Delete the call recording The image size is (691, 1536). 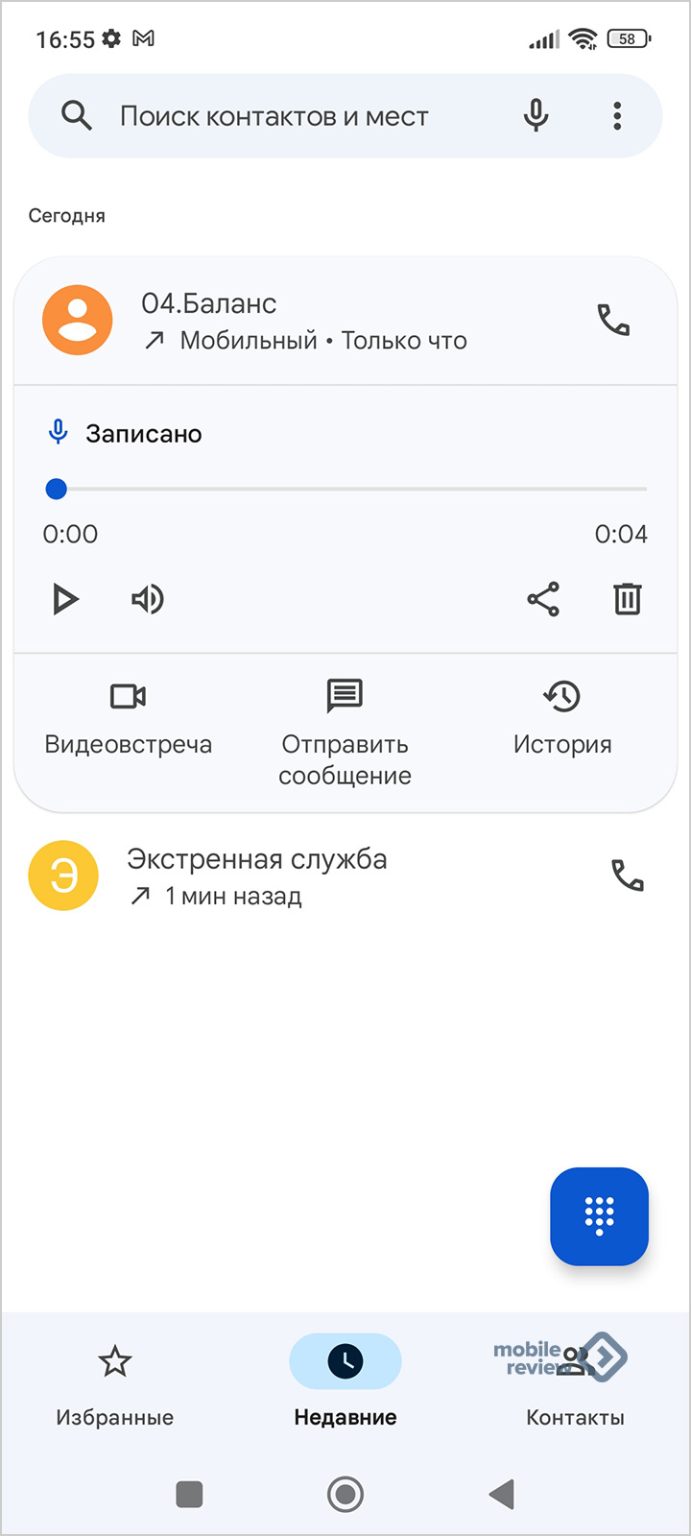point(627,599)
